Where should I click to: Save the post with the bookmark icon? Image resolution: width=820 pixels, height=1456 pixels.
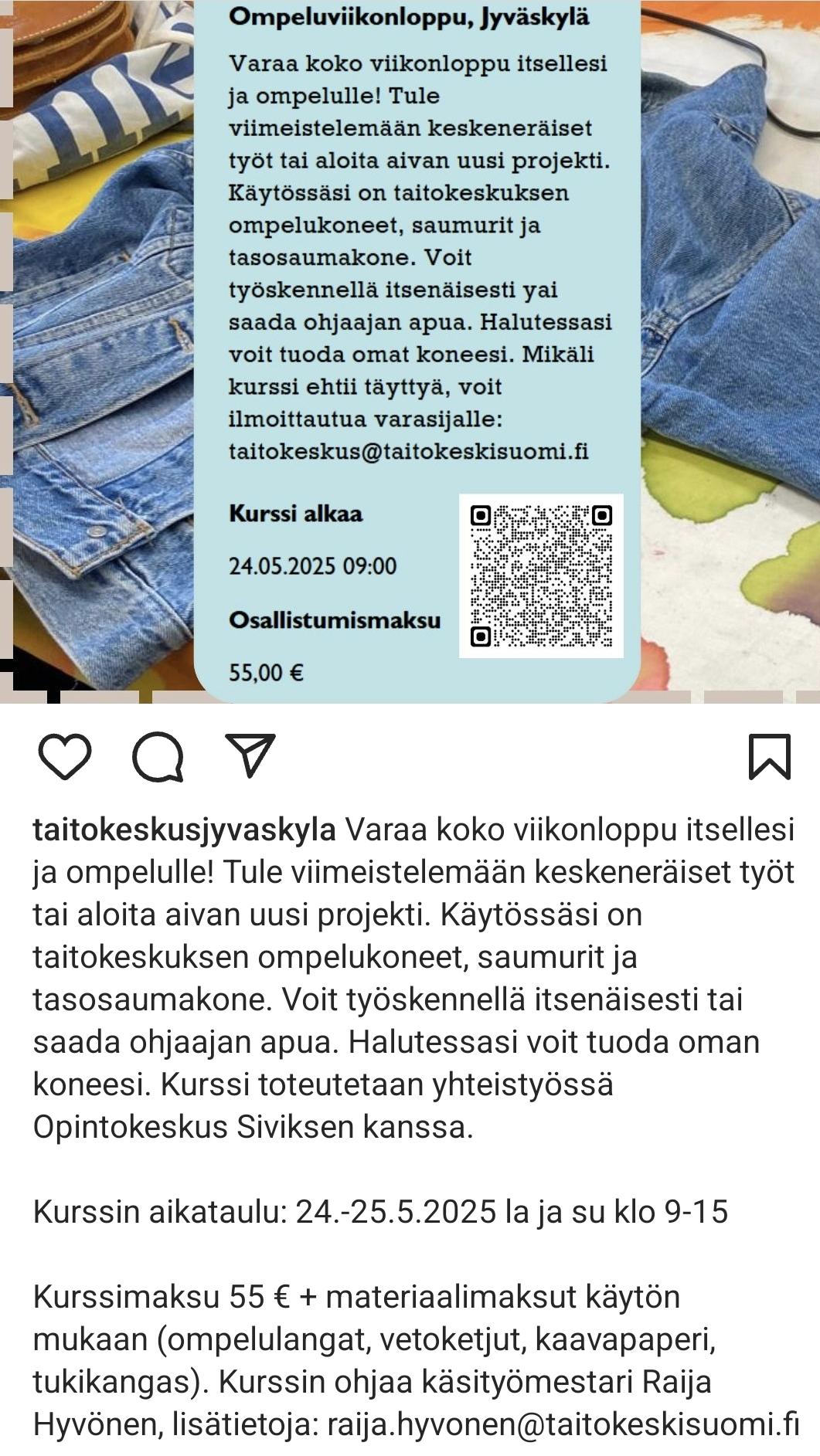click(x=770, y=756)
